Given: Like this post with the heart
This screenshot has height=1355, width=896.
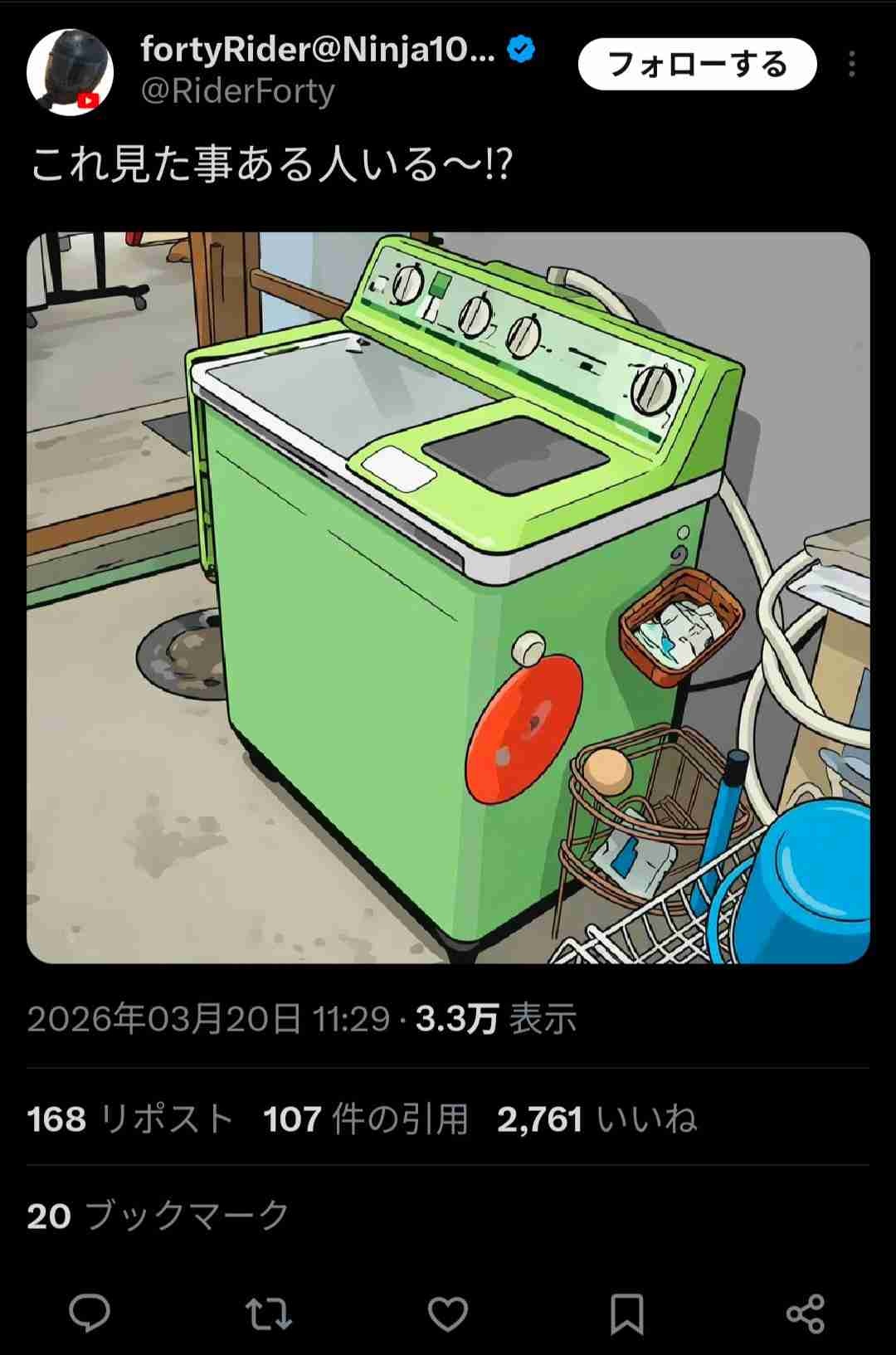Looking at the screenshot, I should coord(448,1314).
